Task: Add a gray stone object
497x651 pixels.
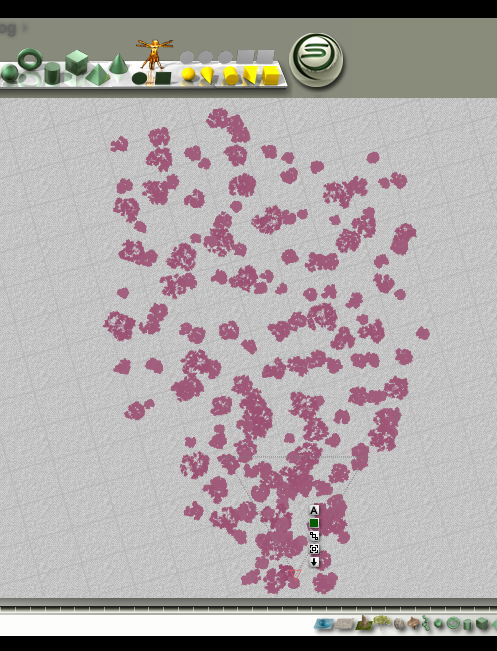Action: [x=399, y=624]
